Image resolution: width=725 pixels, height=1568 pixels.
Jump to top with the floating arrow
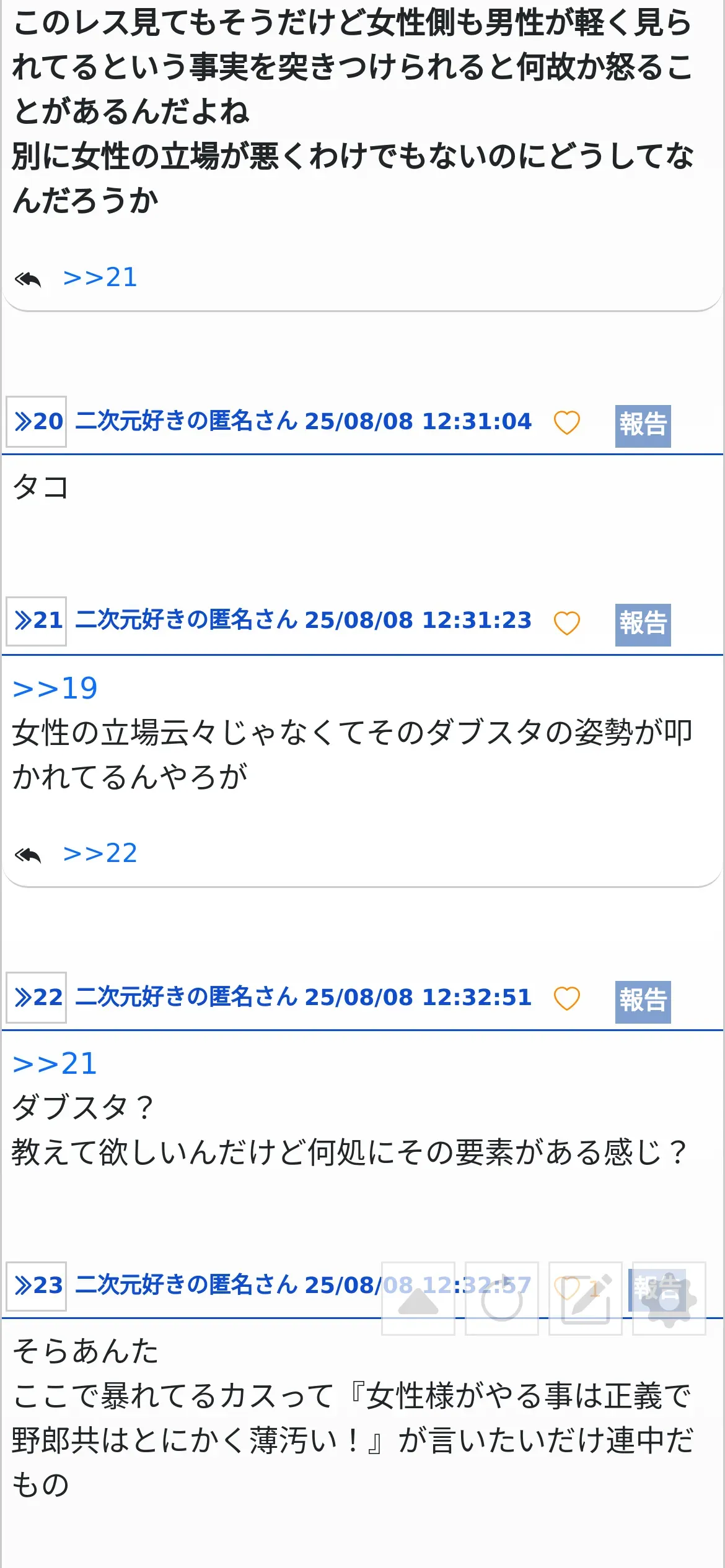[x=418, y=1299]
